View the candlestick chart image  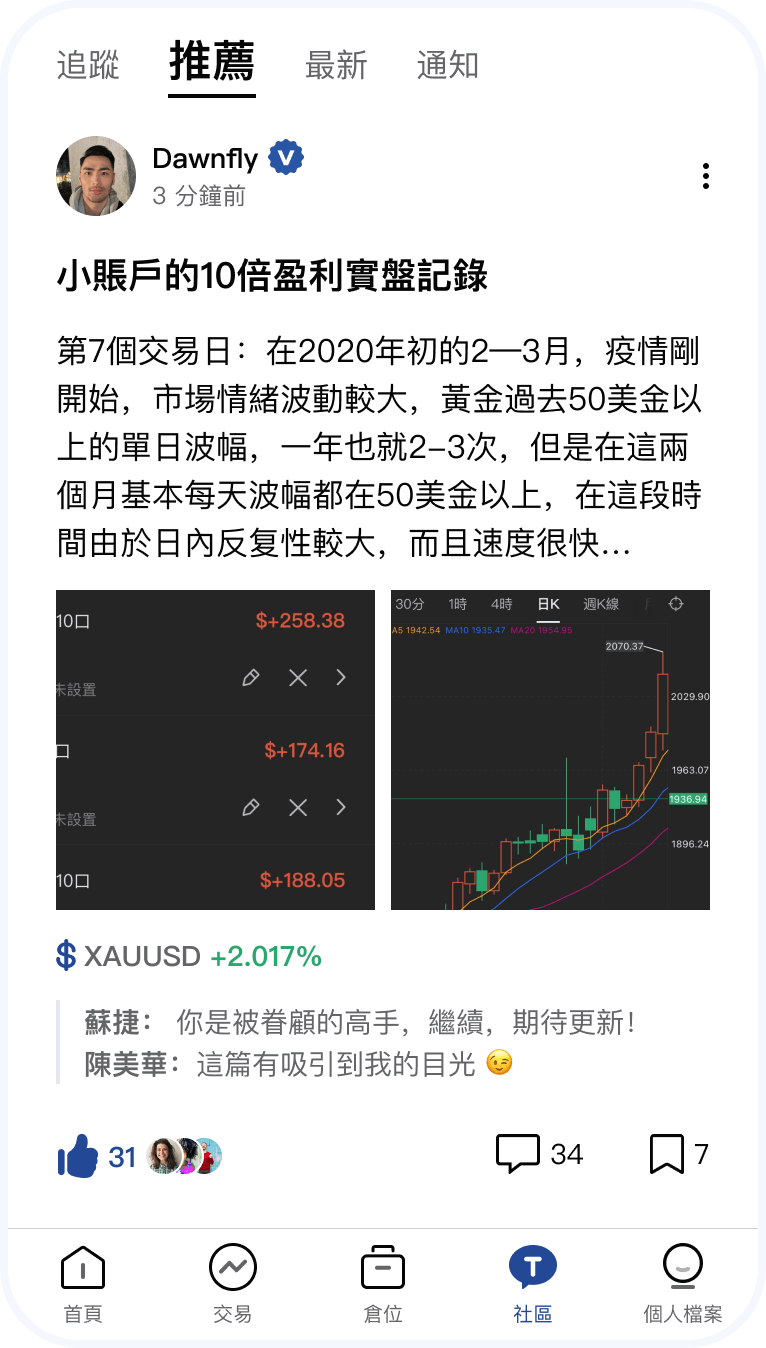[x=550, y=750]
